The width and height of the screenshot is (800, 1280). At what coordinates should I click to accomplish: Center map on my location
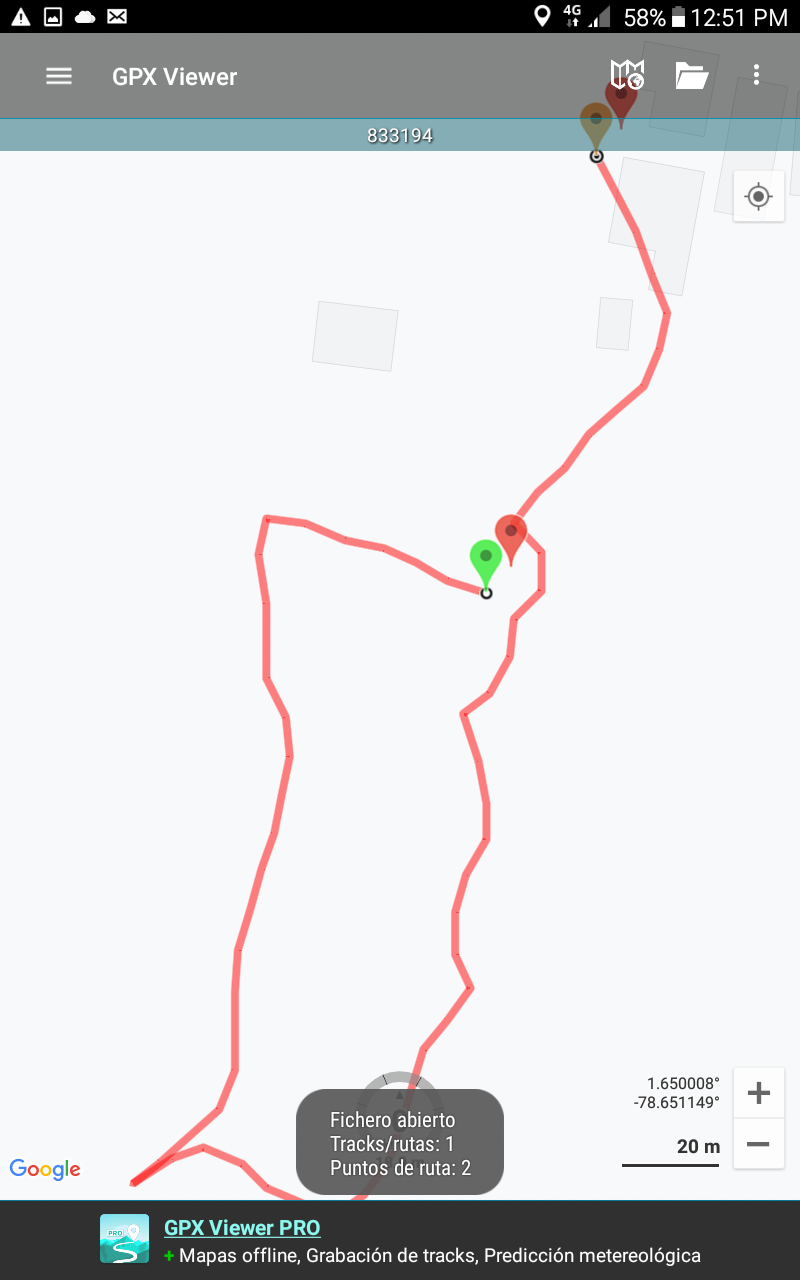(x=758, y=197)
